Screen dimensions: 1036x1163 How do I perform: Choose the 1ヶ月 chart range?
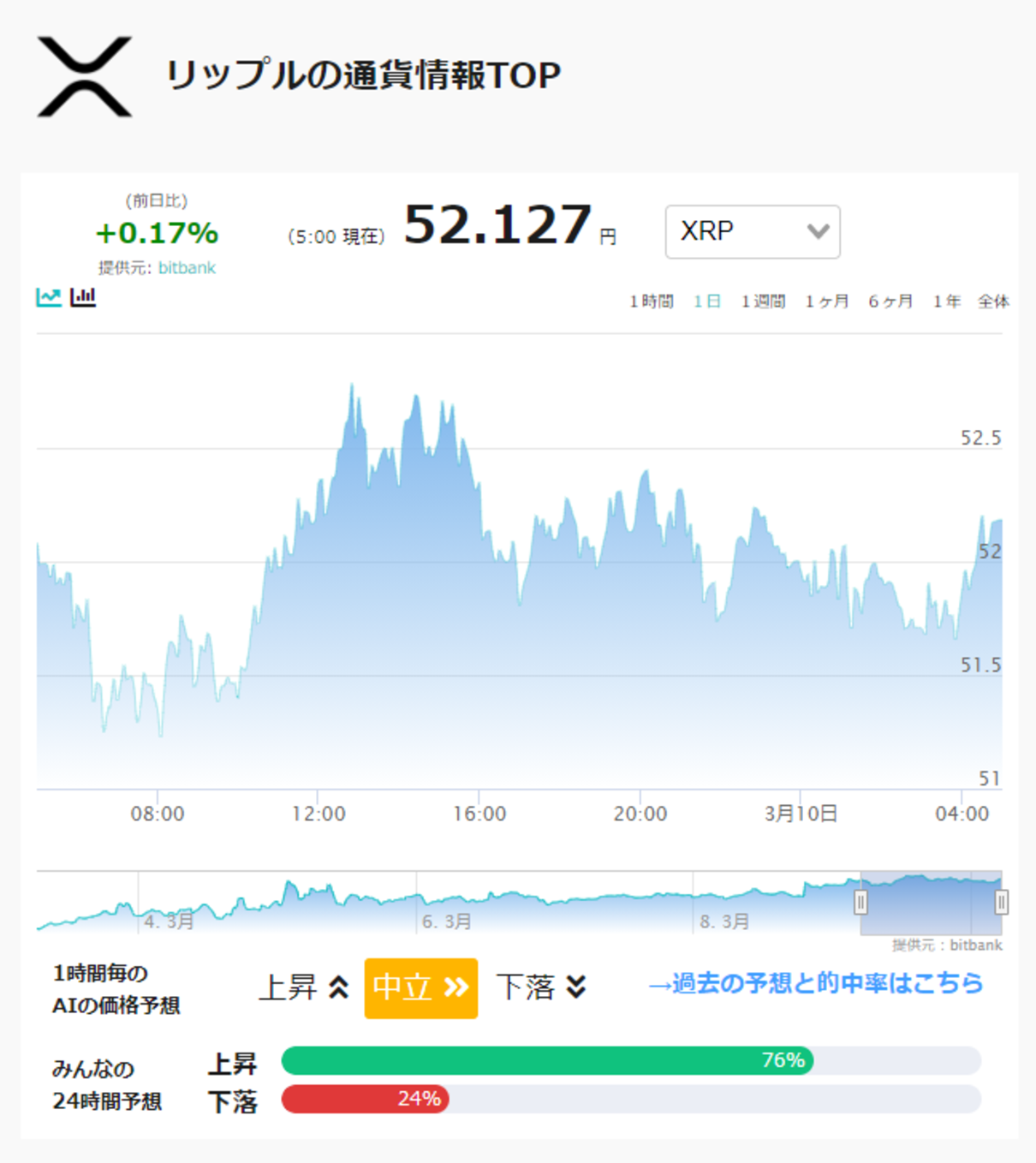(827, 301)
